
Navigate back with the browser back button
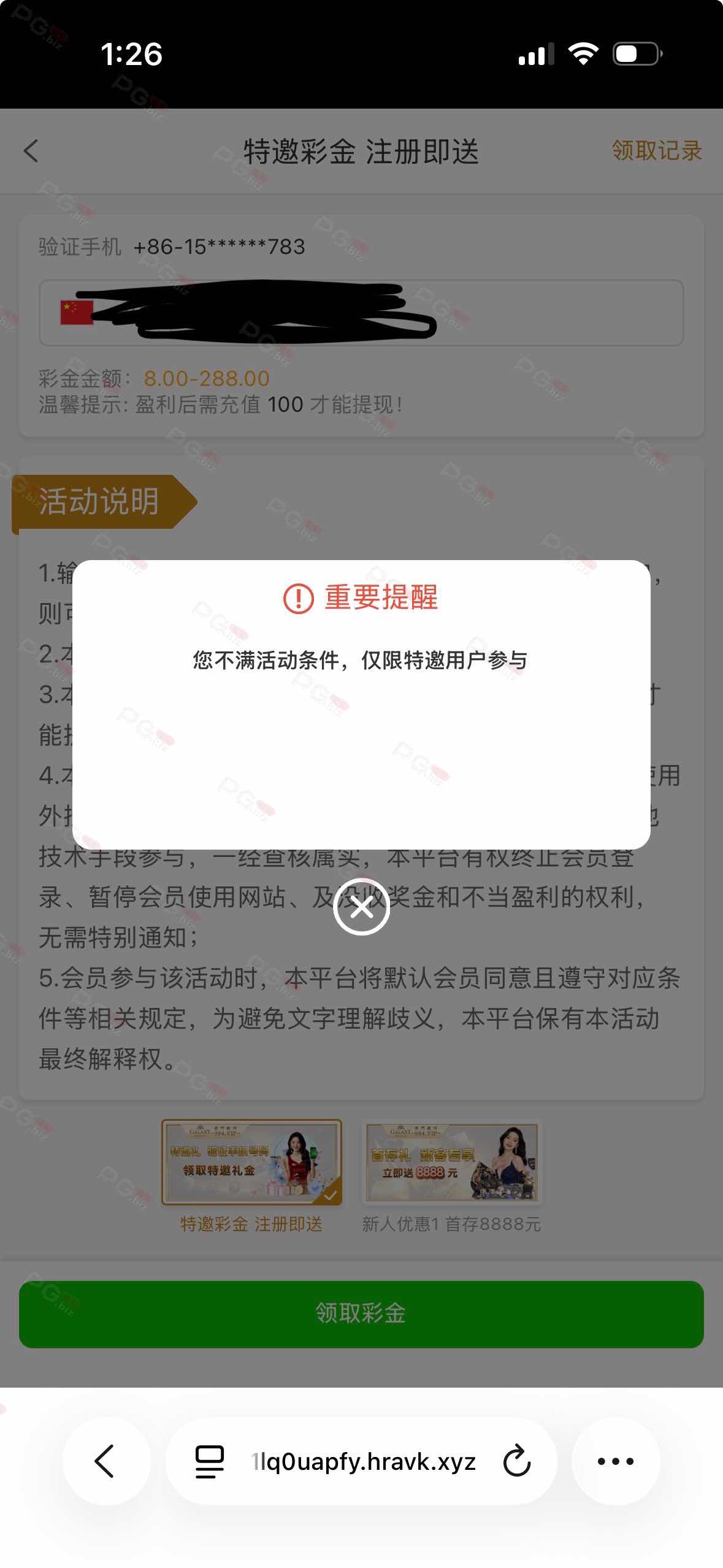coord(105,1461)
